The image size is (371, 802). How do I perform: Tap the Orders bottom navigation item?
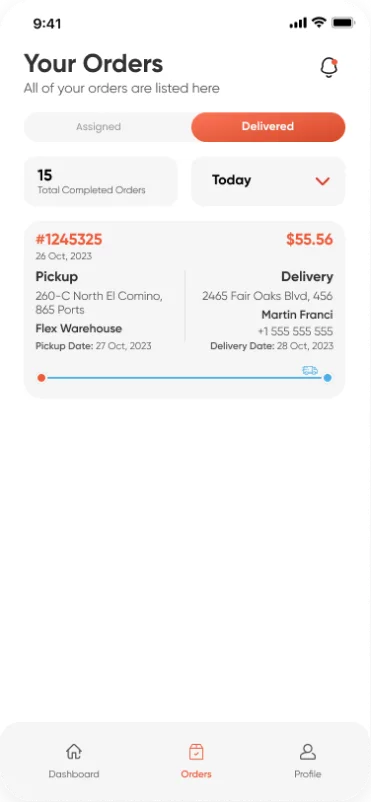point(196,761)
